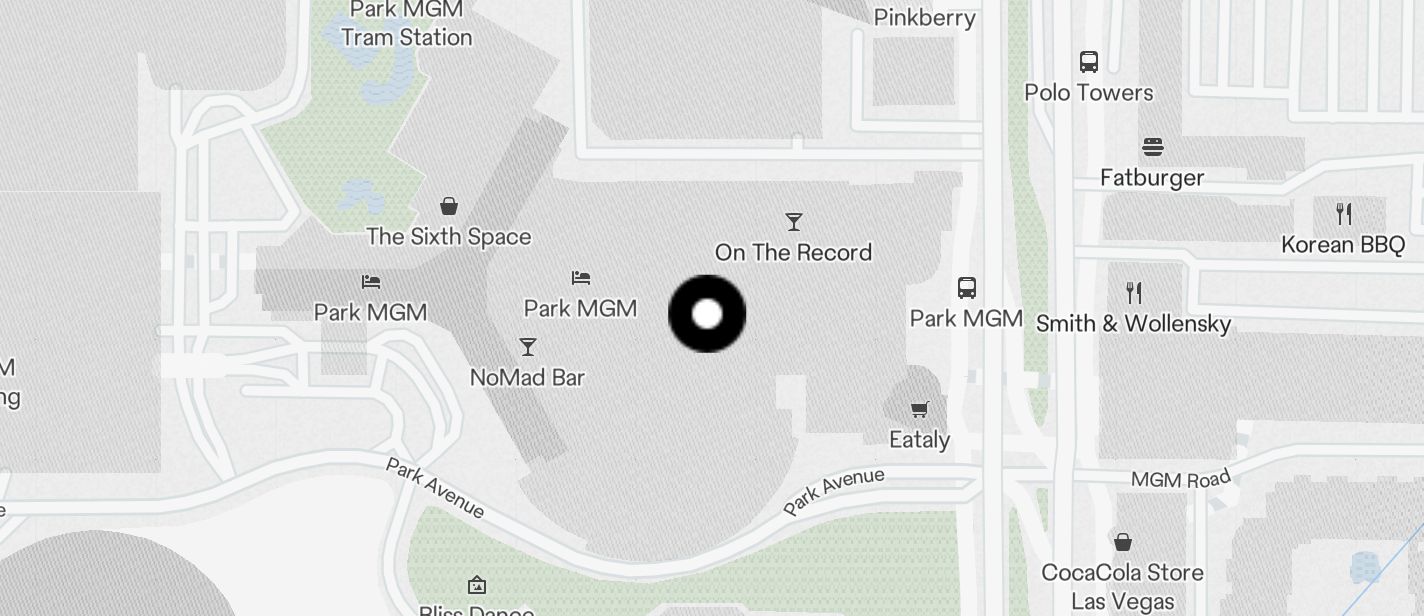
Task: Open the Eataly shopping marker
Action: click(919, 409)
